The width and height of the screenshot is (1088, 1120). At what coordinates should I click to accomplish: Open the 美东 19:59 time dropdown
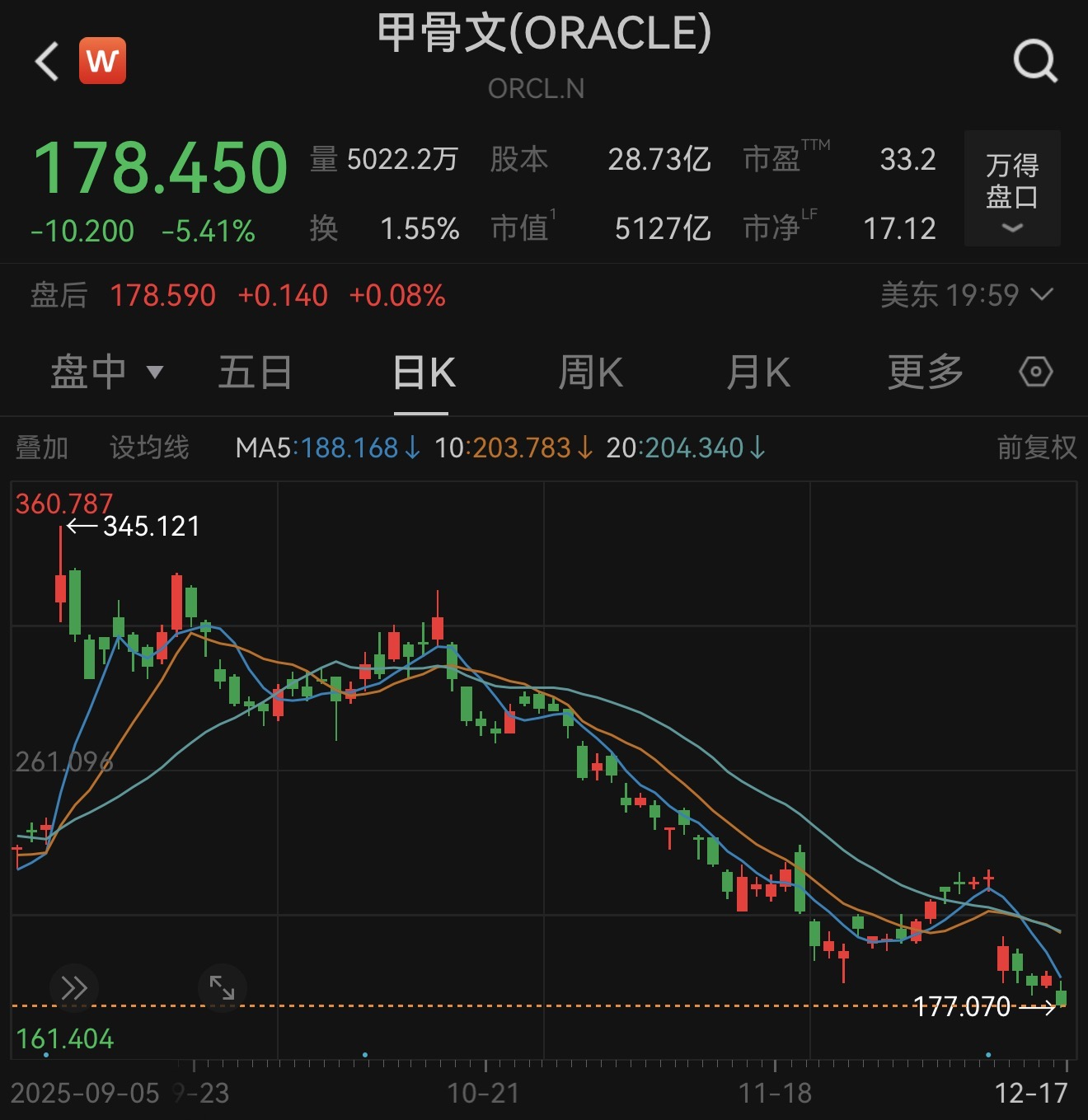[967, 295]
